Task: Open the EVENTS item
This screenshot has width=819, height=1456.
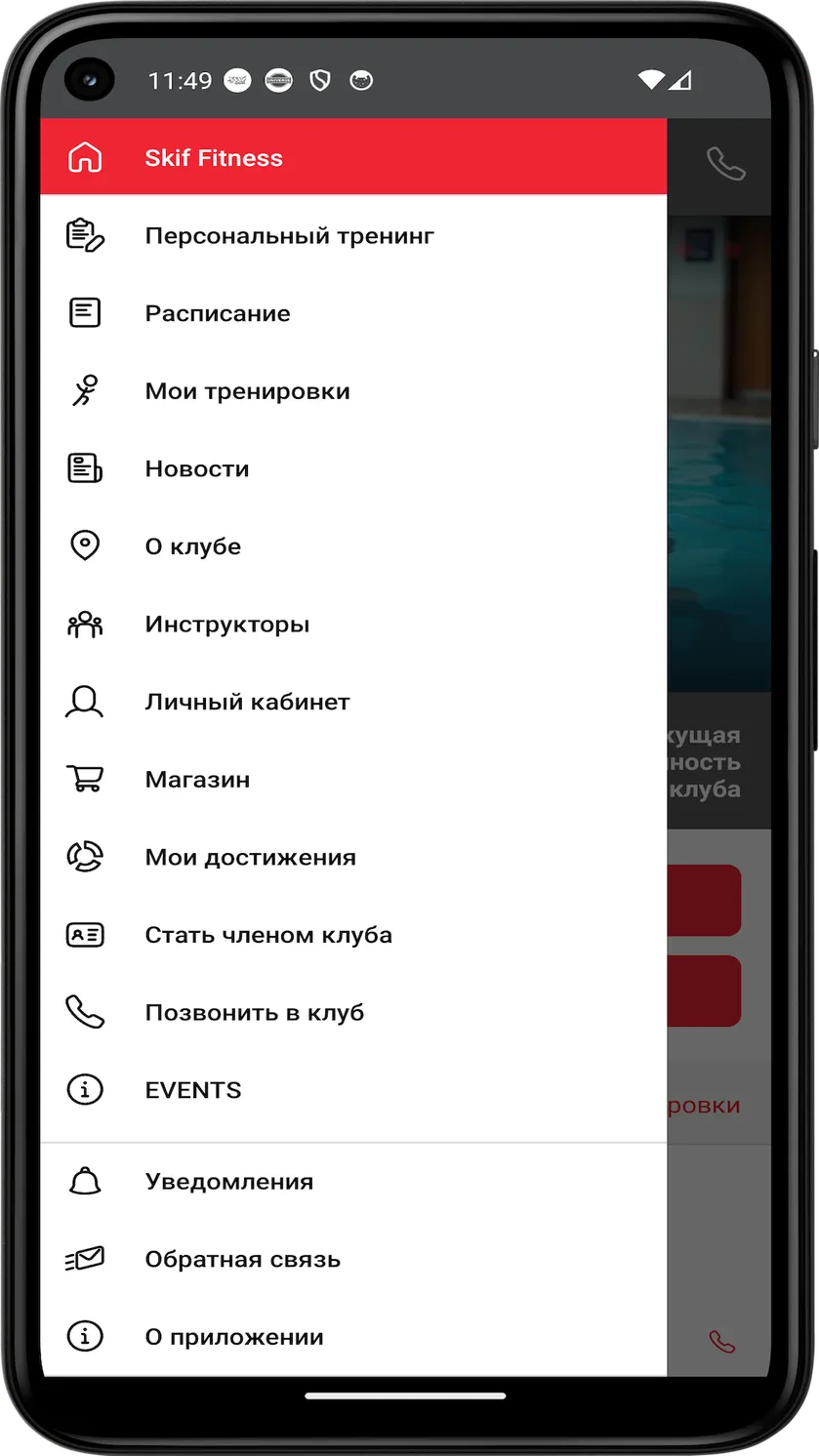Action: coord(353,1090)
